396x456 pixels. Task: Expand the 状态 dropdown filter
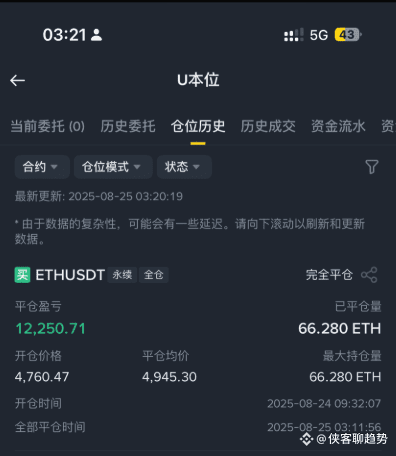[x=184, y=167]
